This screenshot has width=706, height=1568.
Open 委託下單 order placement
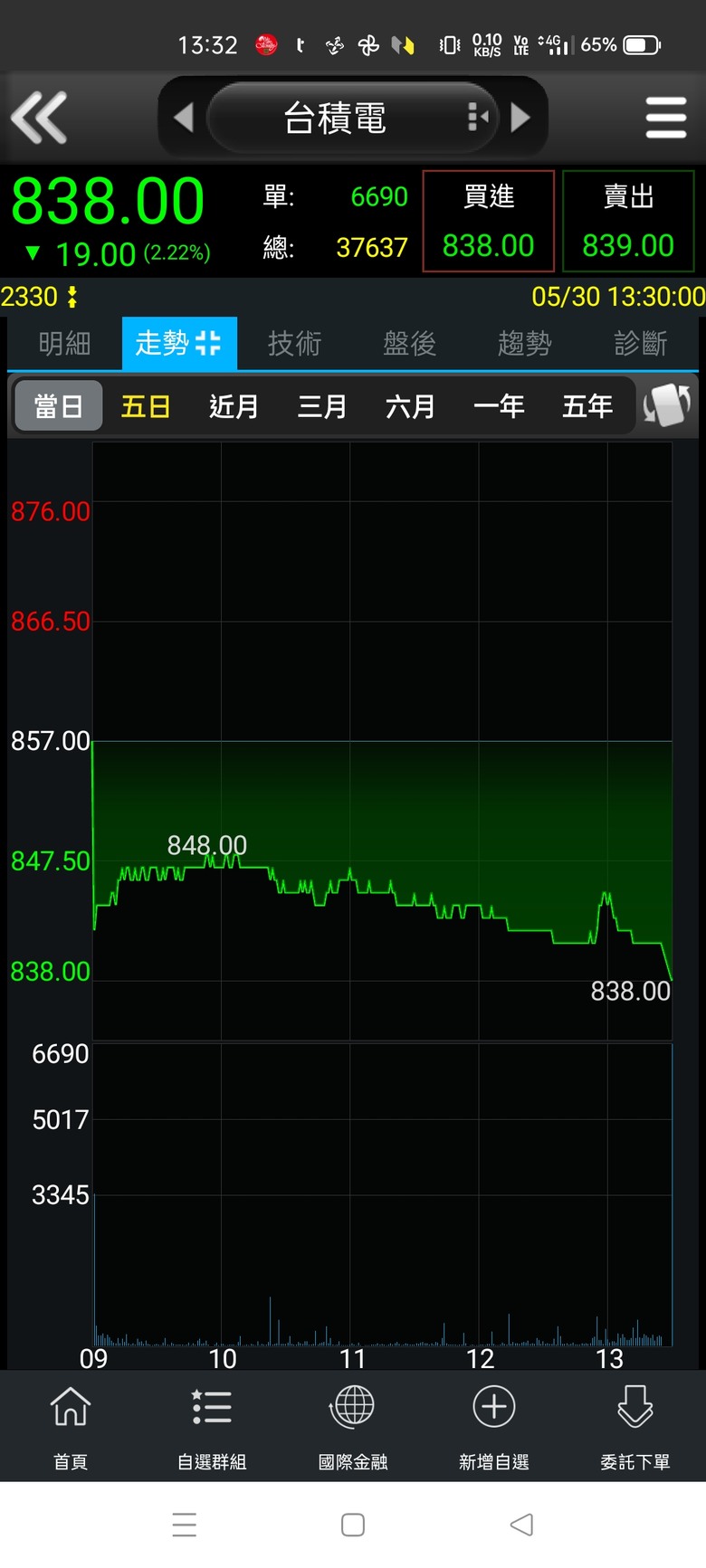634,1423
